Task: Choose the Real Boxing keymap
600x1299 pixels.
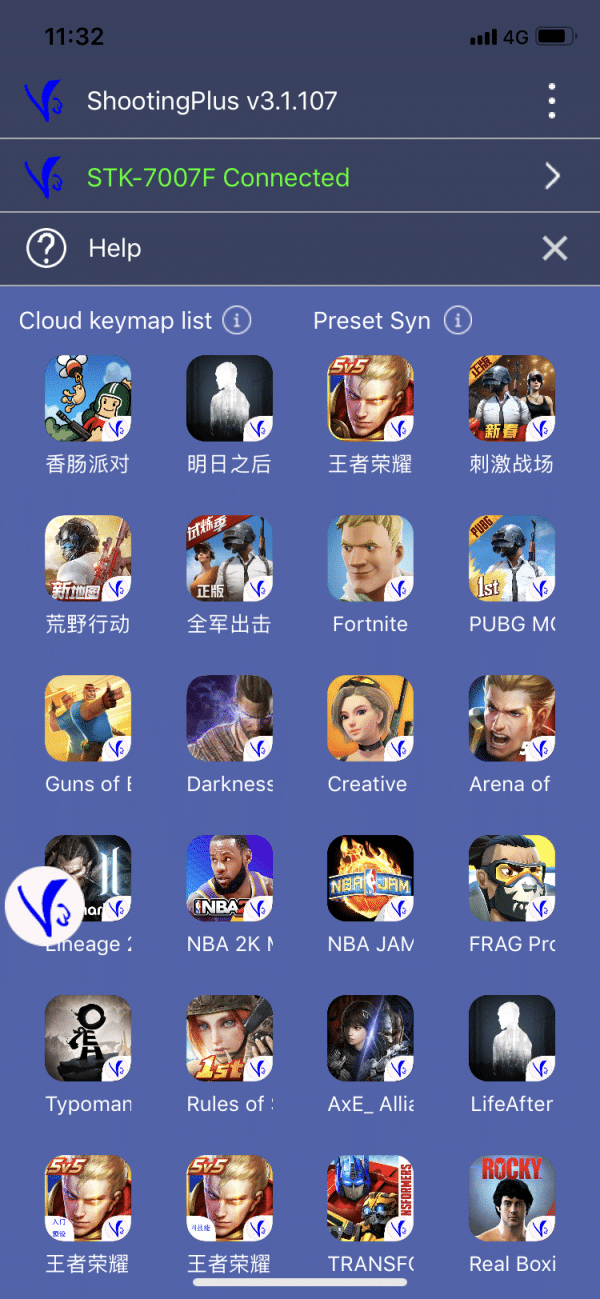Action: click(x=511, y=1198)
